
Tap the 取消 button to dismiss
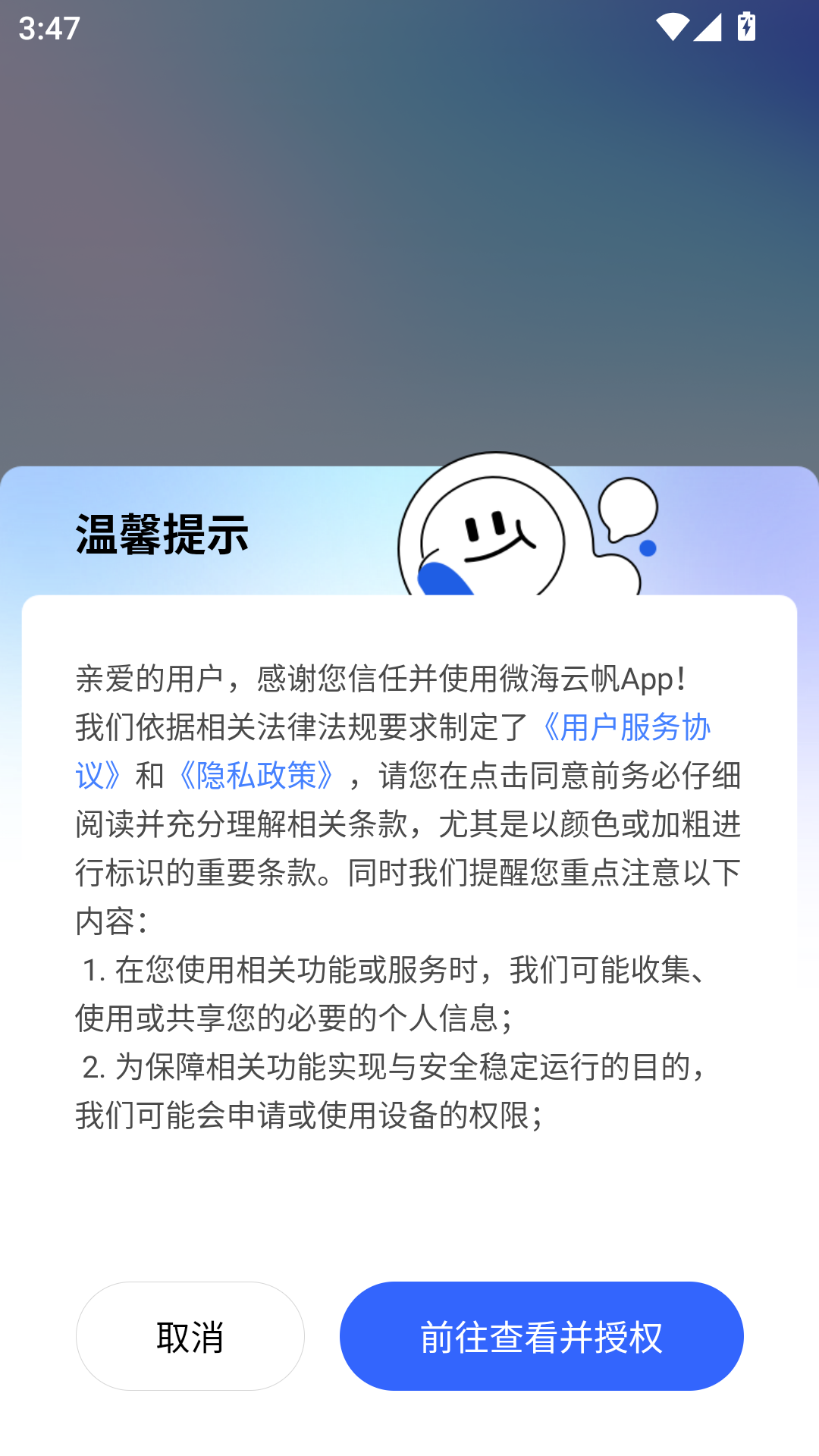(x=190, y=1336)
